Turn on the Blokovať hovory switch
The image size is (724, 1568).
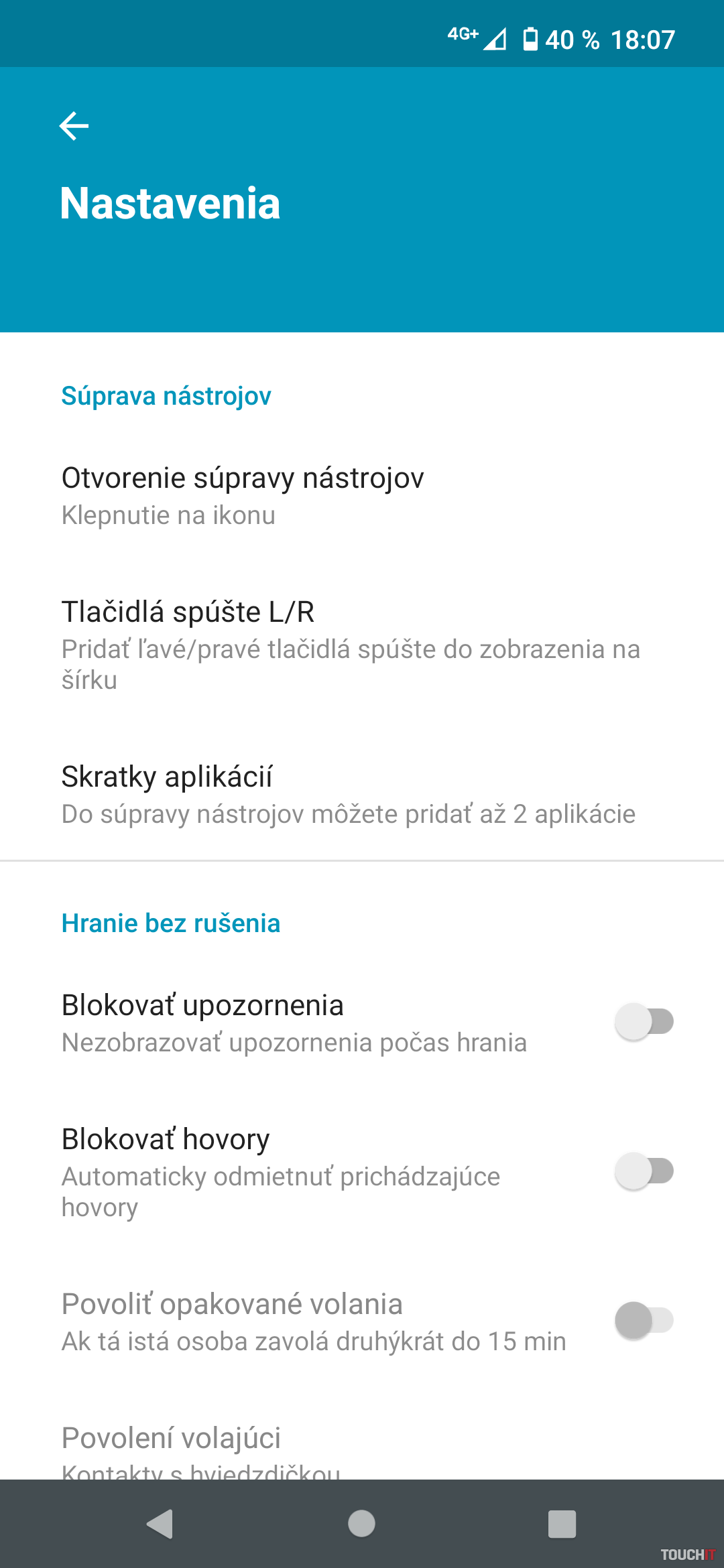(644, 1171)
